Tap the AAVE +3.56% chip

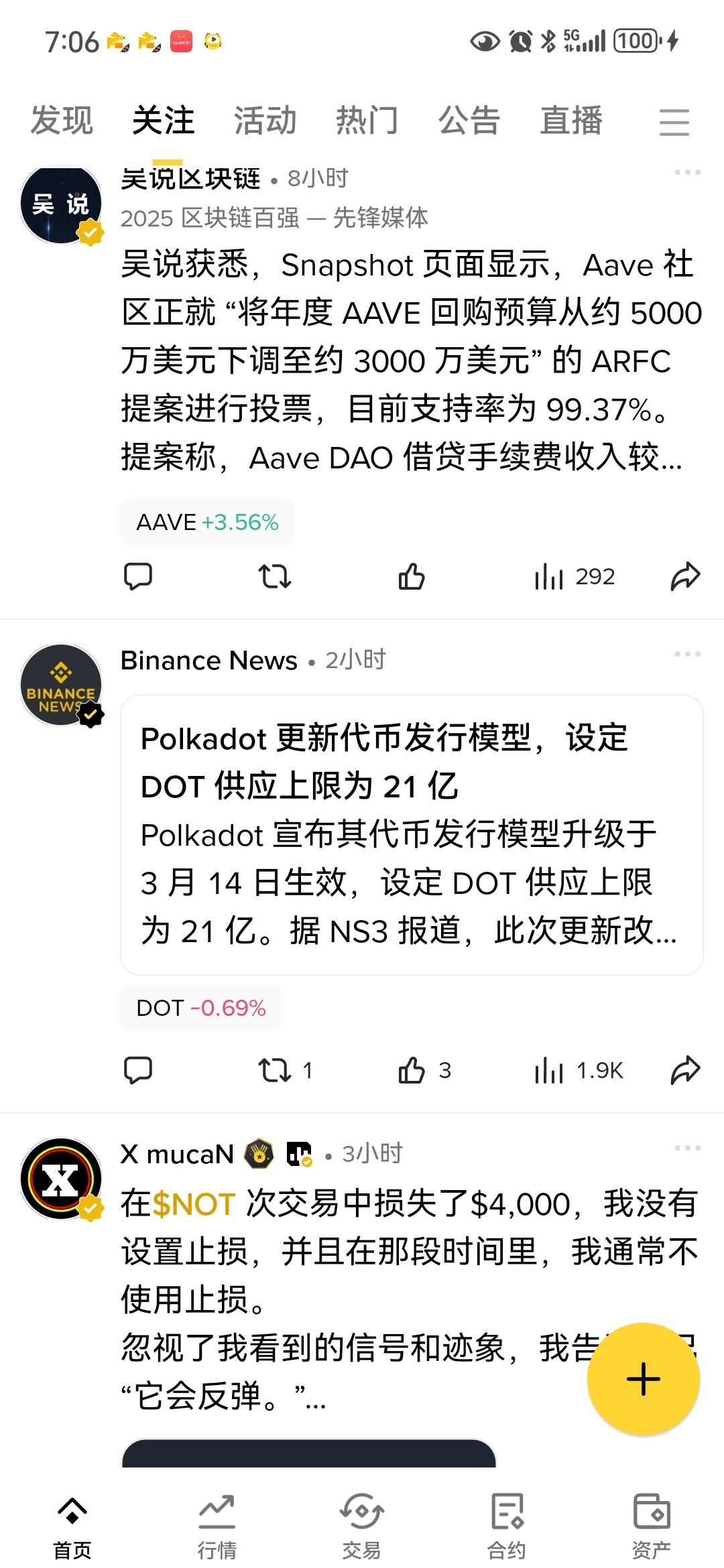[x=207, y=522]
